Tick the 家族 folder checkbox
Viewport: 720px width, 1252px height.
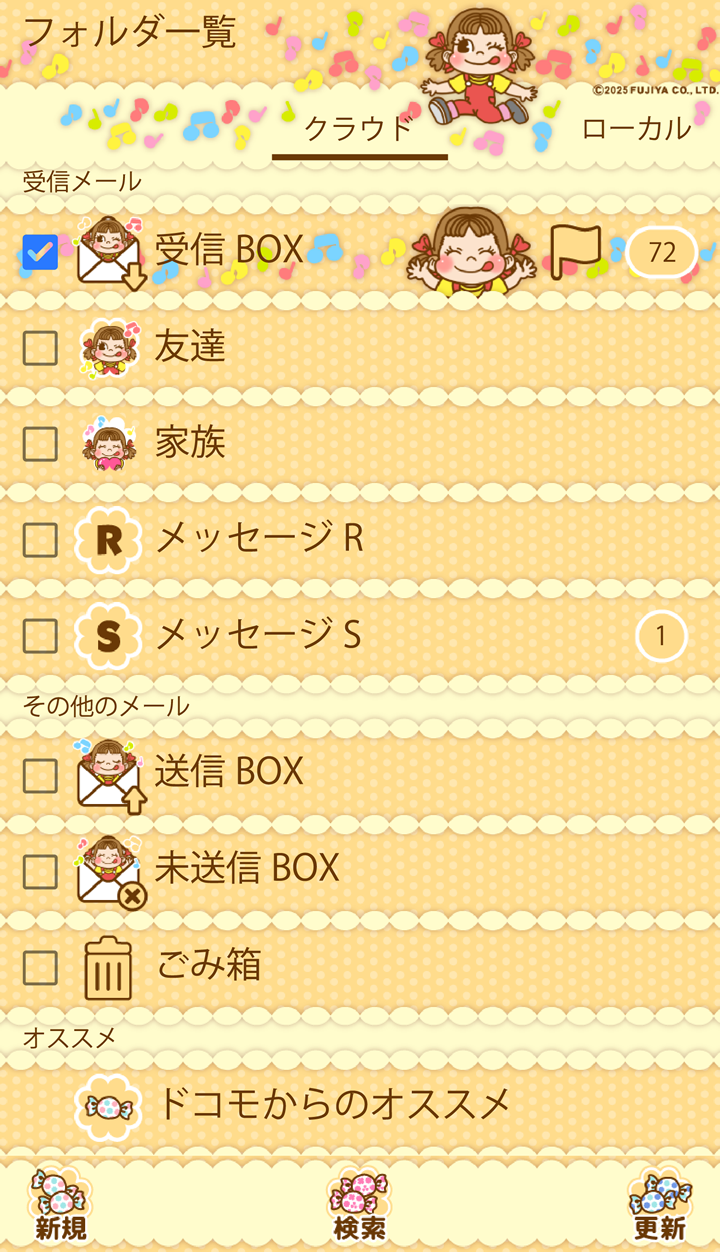pos(40,444)
